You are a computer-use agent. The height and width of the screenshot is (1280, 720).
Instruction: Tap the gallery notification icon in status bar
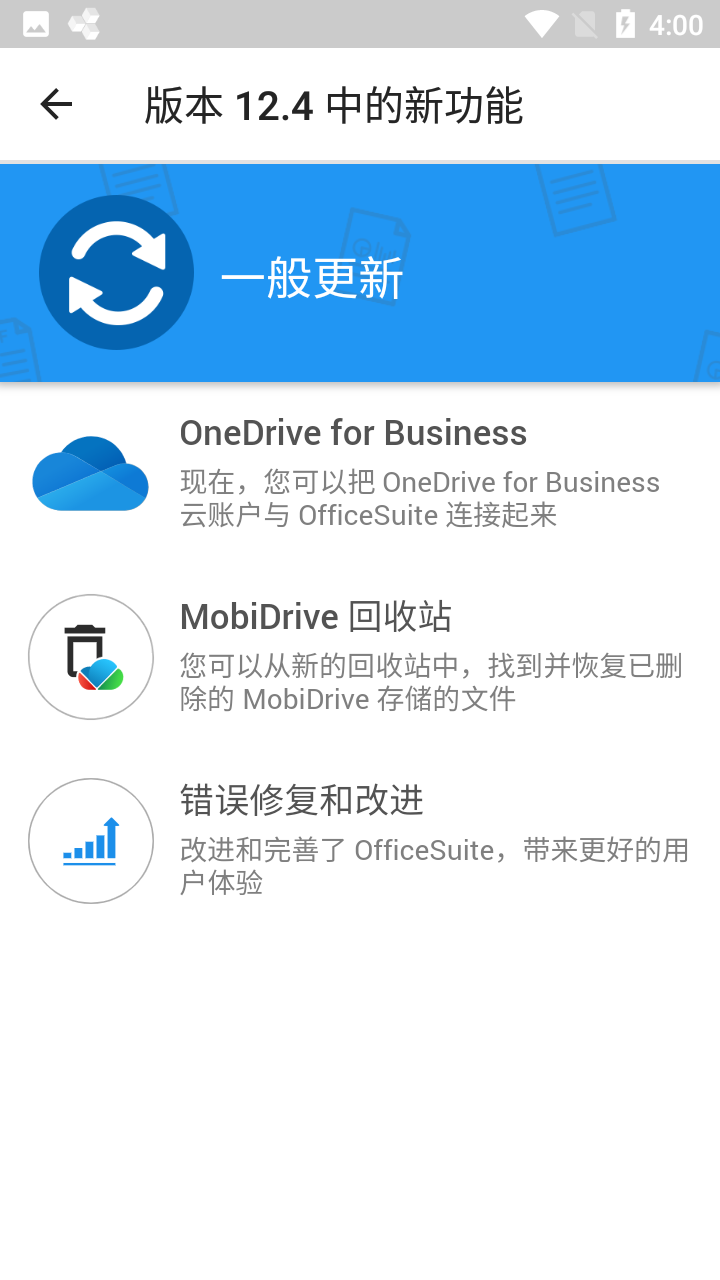[x=36, y=22]
